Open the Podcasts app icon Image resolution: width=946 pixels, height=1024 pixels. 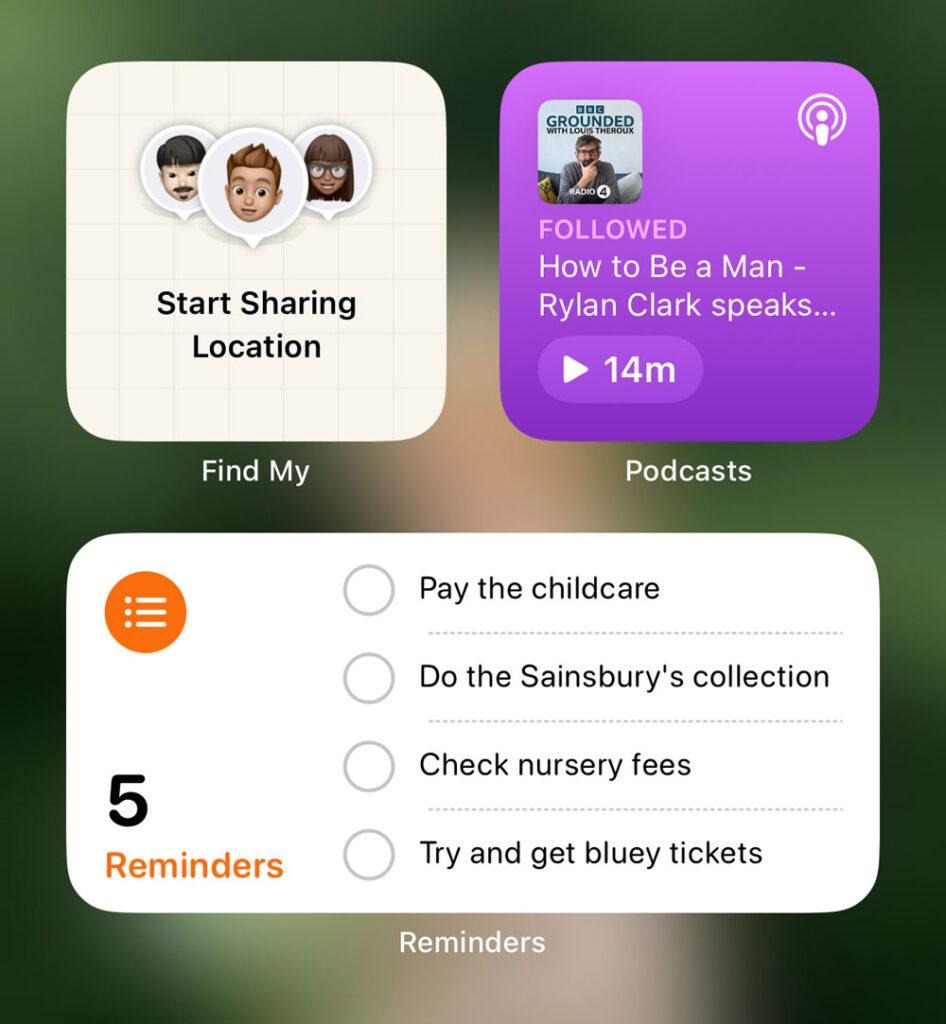click(820, 120)
